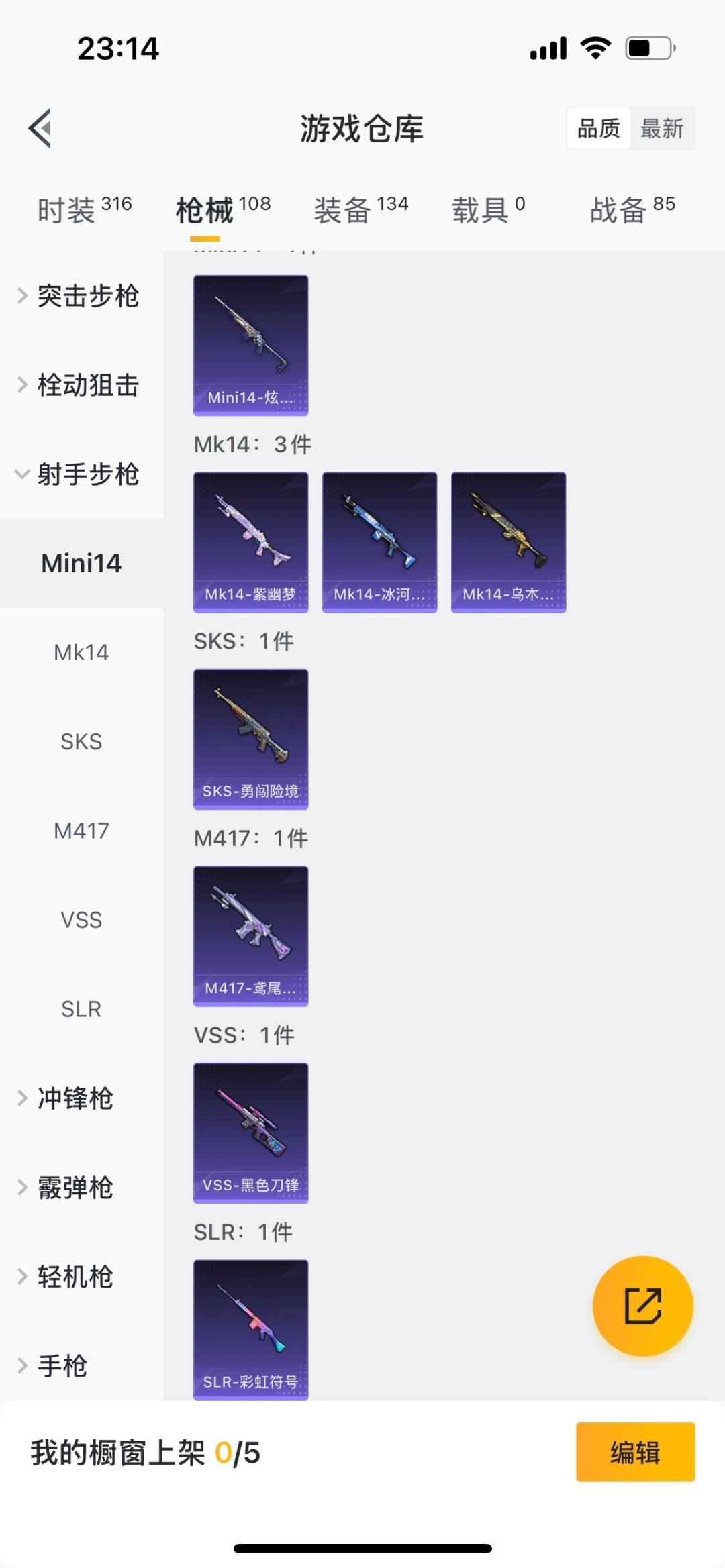Switch to the 战备 tab

632,210
